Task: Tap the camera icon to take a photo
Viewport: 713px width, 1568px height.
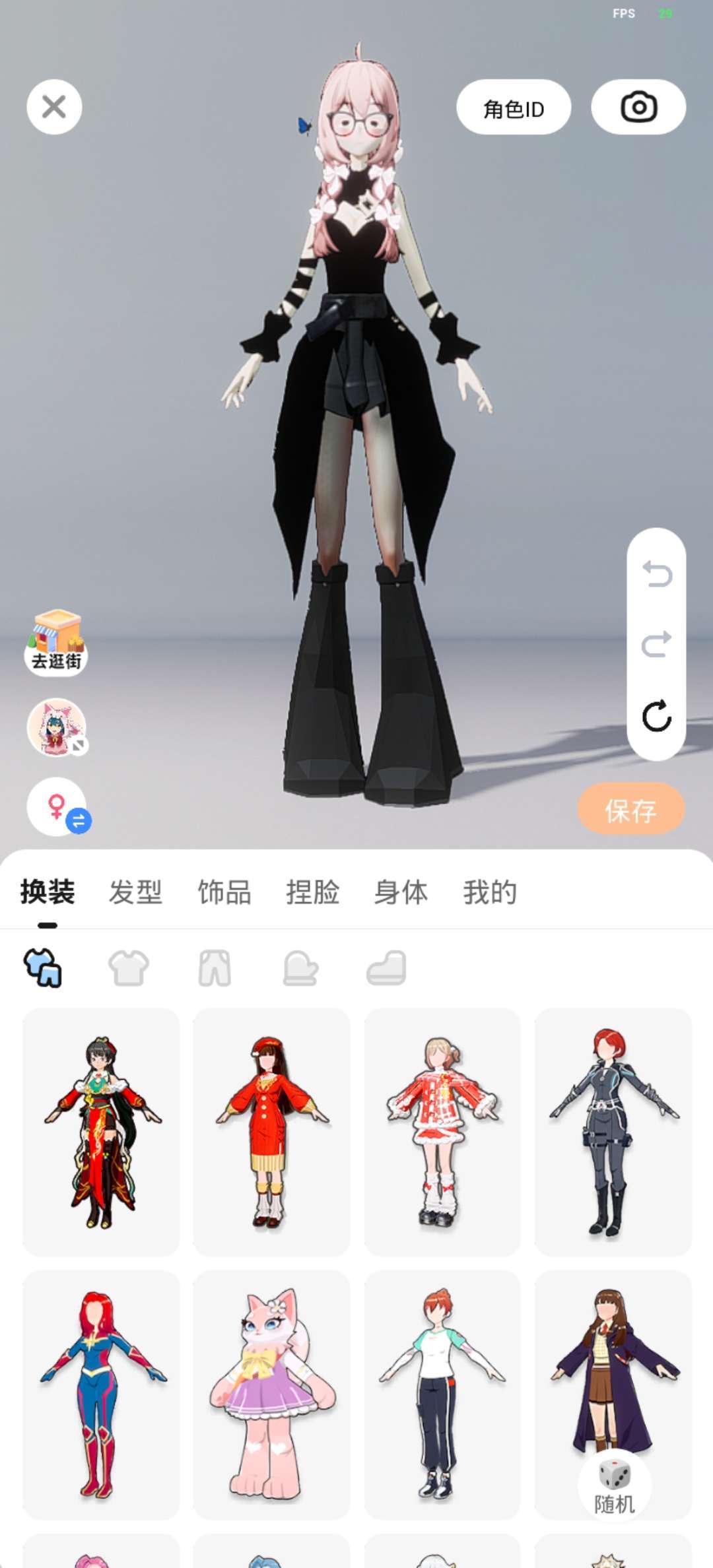Action: click(638, 107)
